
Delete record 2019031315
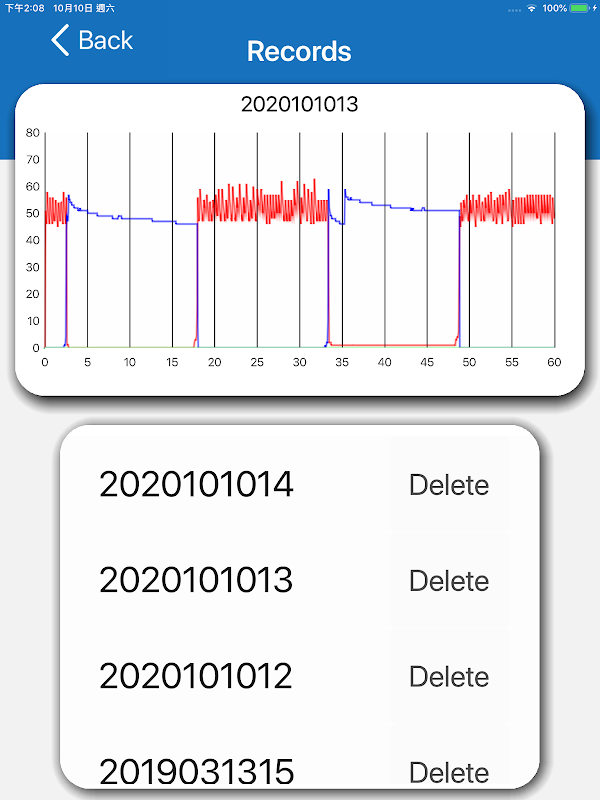click(449, 772)
